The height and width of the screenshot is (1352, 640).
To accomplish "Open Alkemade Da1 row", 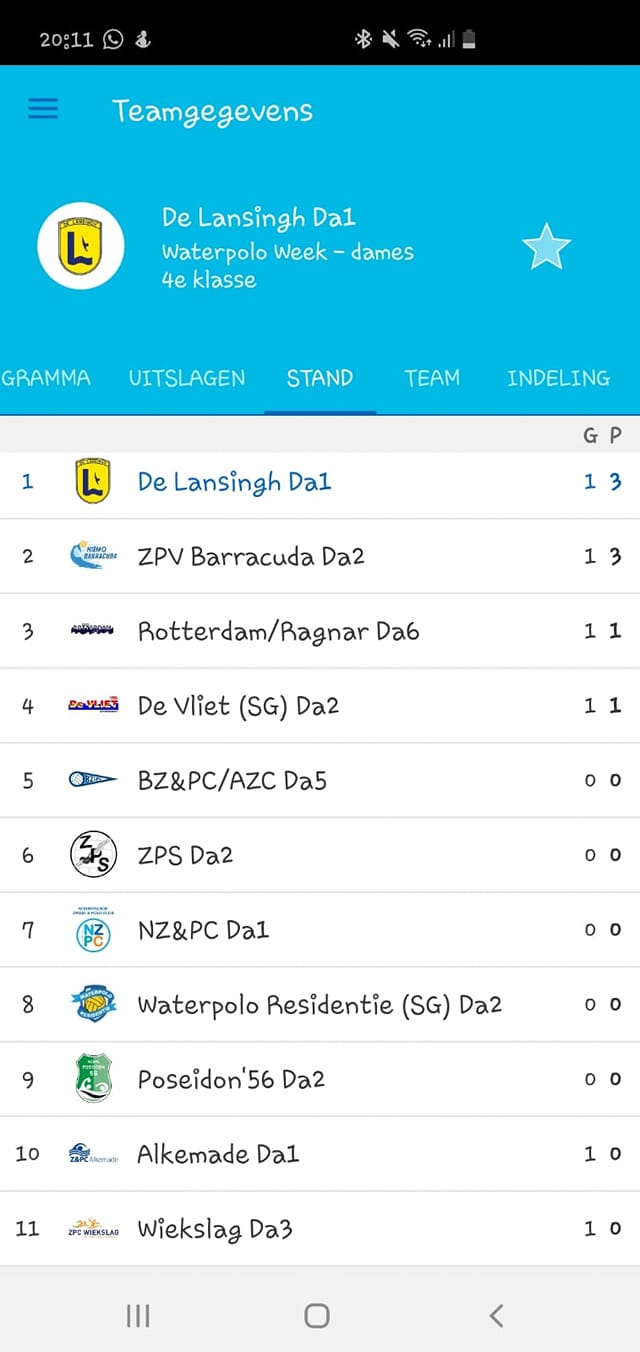I will [320, 1153].
